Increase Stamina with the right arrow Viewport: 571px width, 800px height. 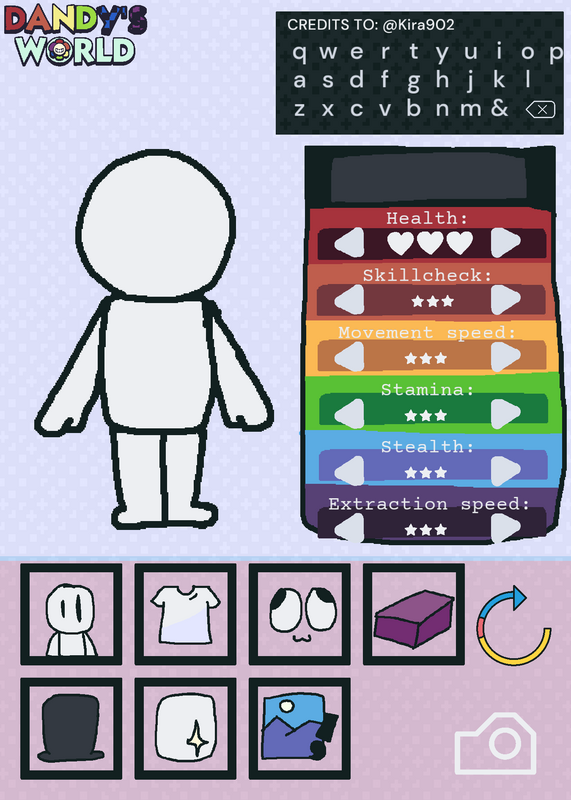(505, 414)
